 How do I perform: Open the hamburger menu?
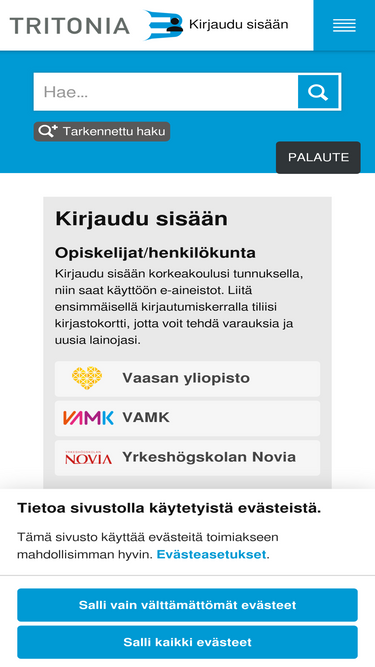click(x=344, y=25)
